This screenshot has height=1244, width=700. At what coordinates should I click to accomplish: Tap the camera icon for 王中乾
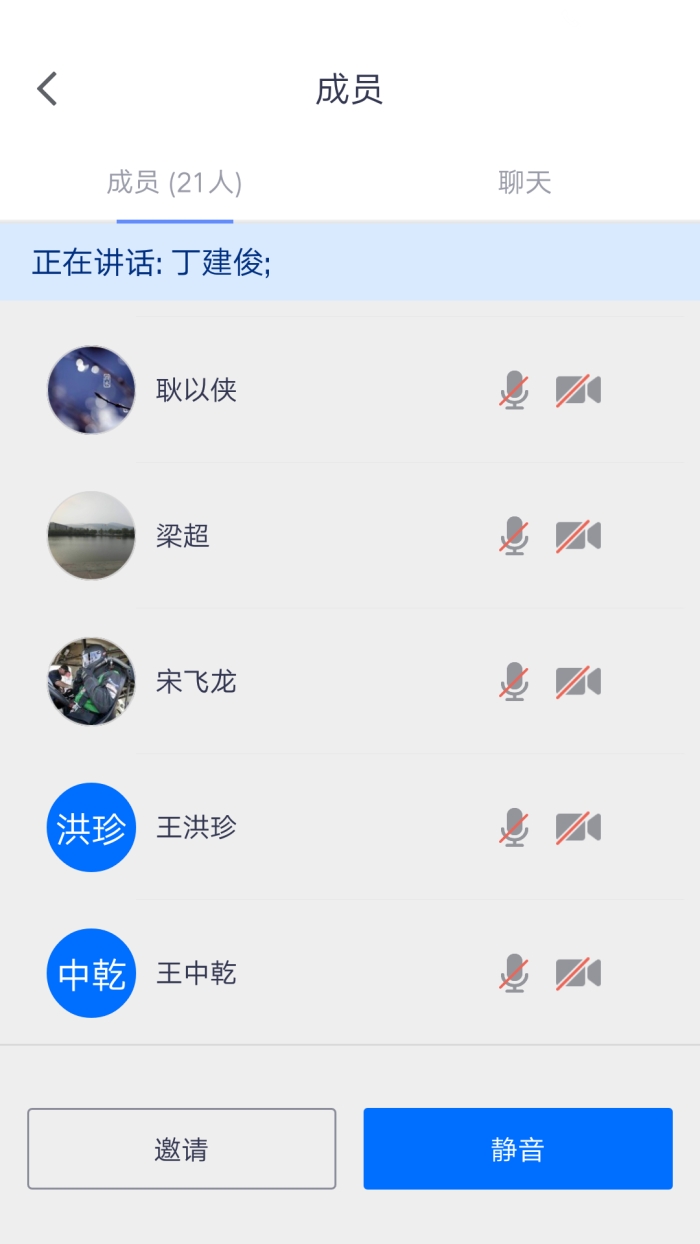point(578,973)
